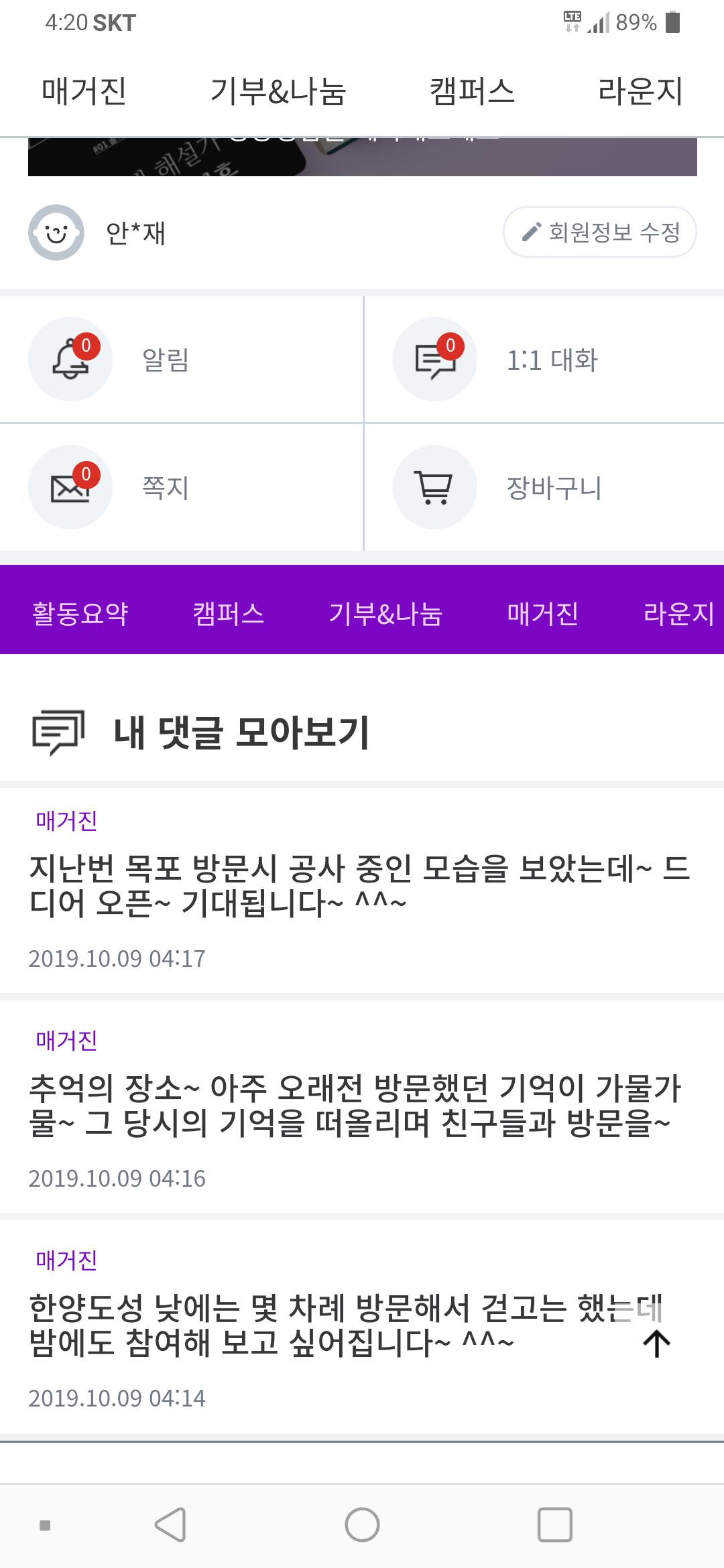Open the comment about 목포 방문

[x=359, y=886]
